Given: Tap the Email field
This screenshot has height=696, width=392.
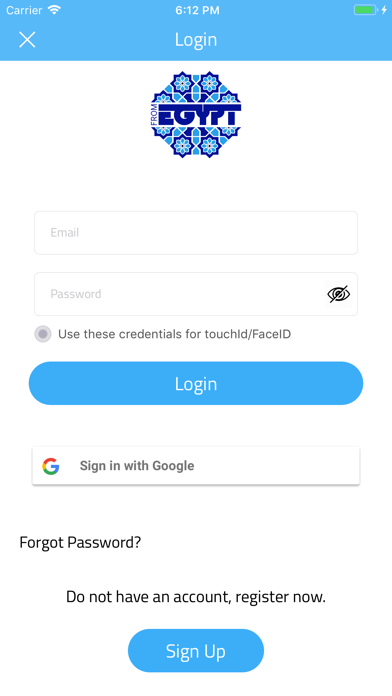Looking at the screenshot, I should (196, 233).
